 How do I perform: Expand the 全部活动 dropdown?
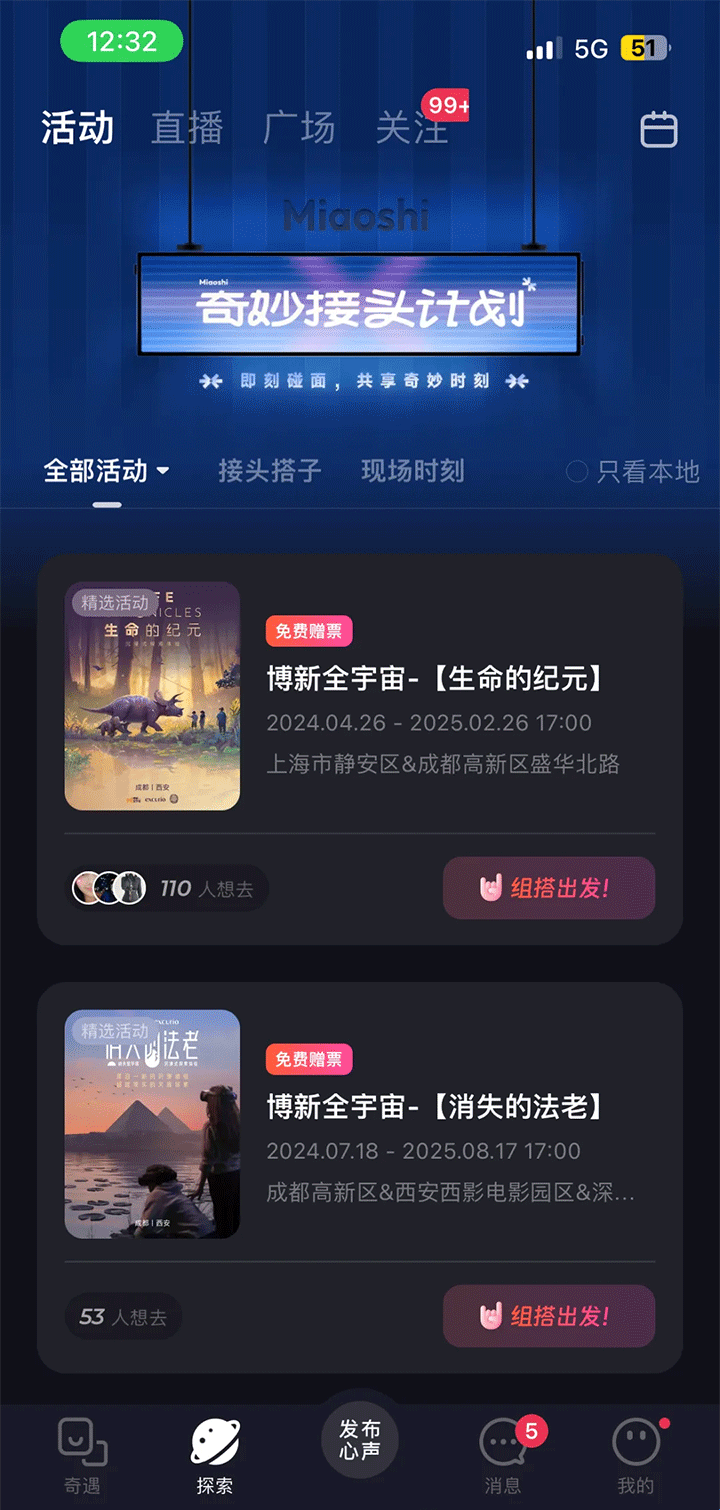point(106,471)
